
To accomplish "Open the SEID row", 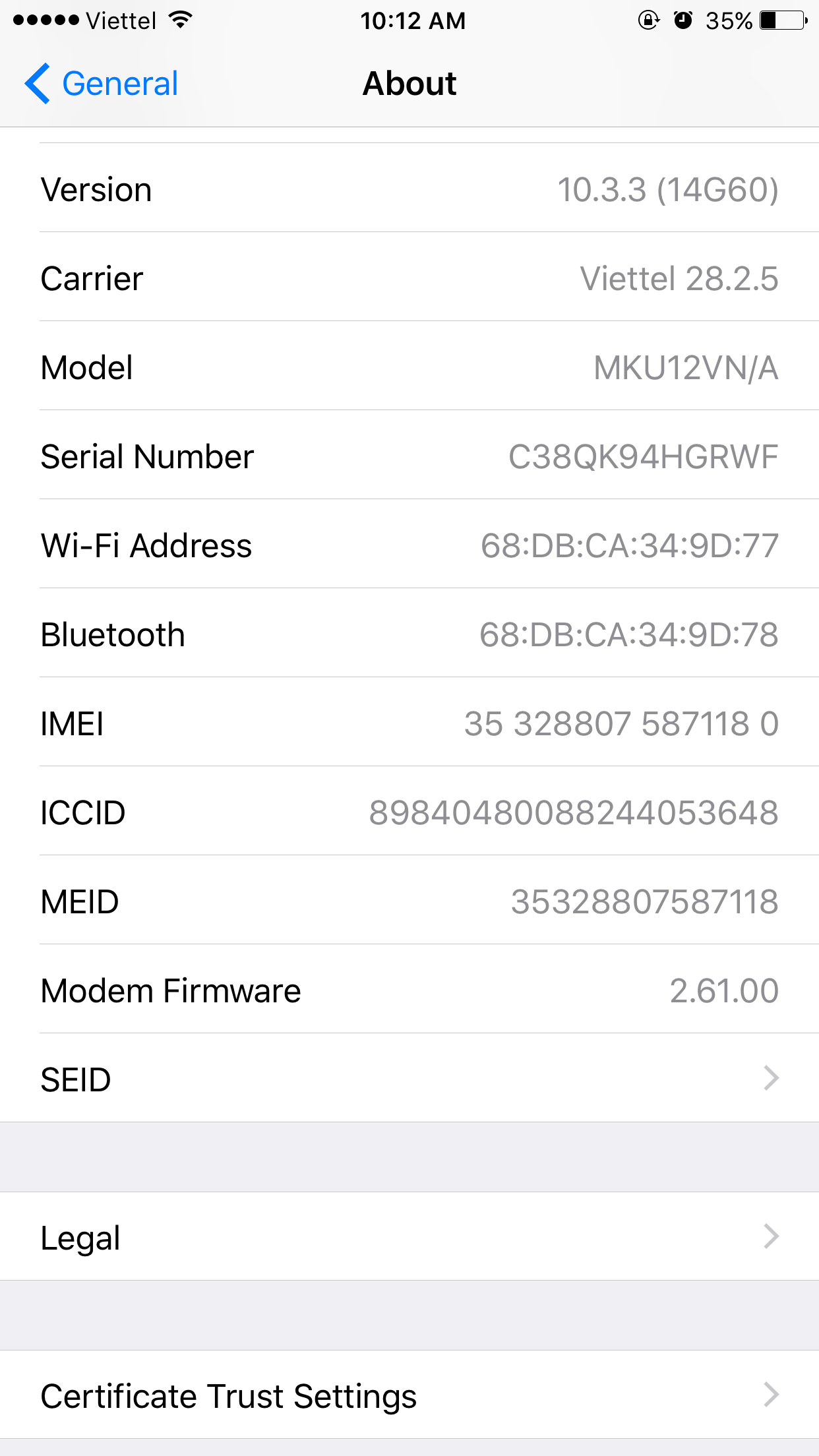I will [x=409, y=1079].
